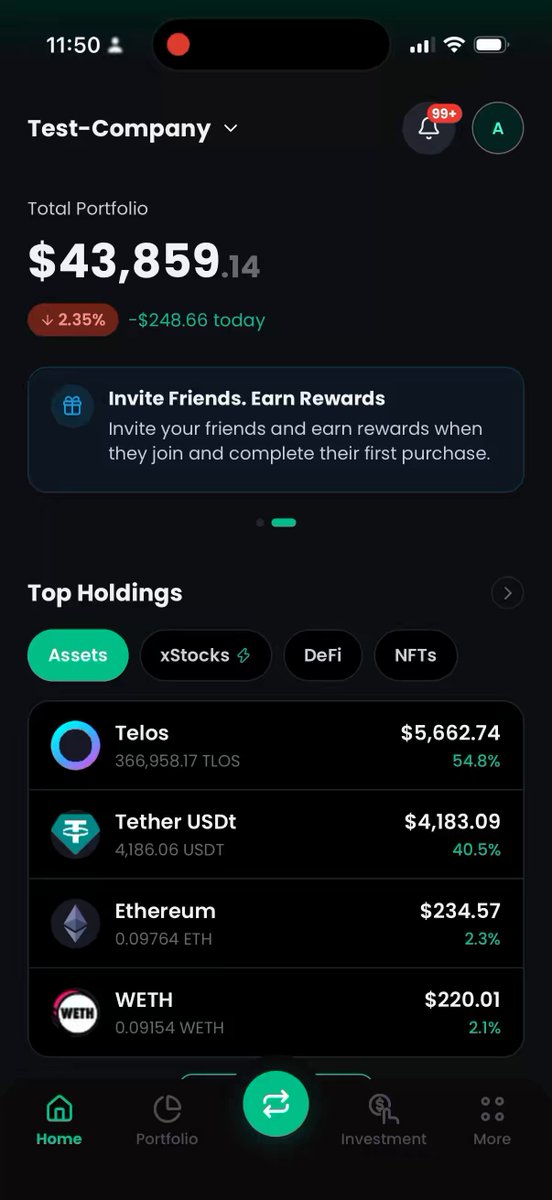Open the Ethereum holding row

click(x=276, y=924)
